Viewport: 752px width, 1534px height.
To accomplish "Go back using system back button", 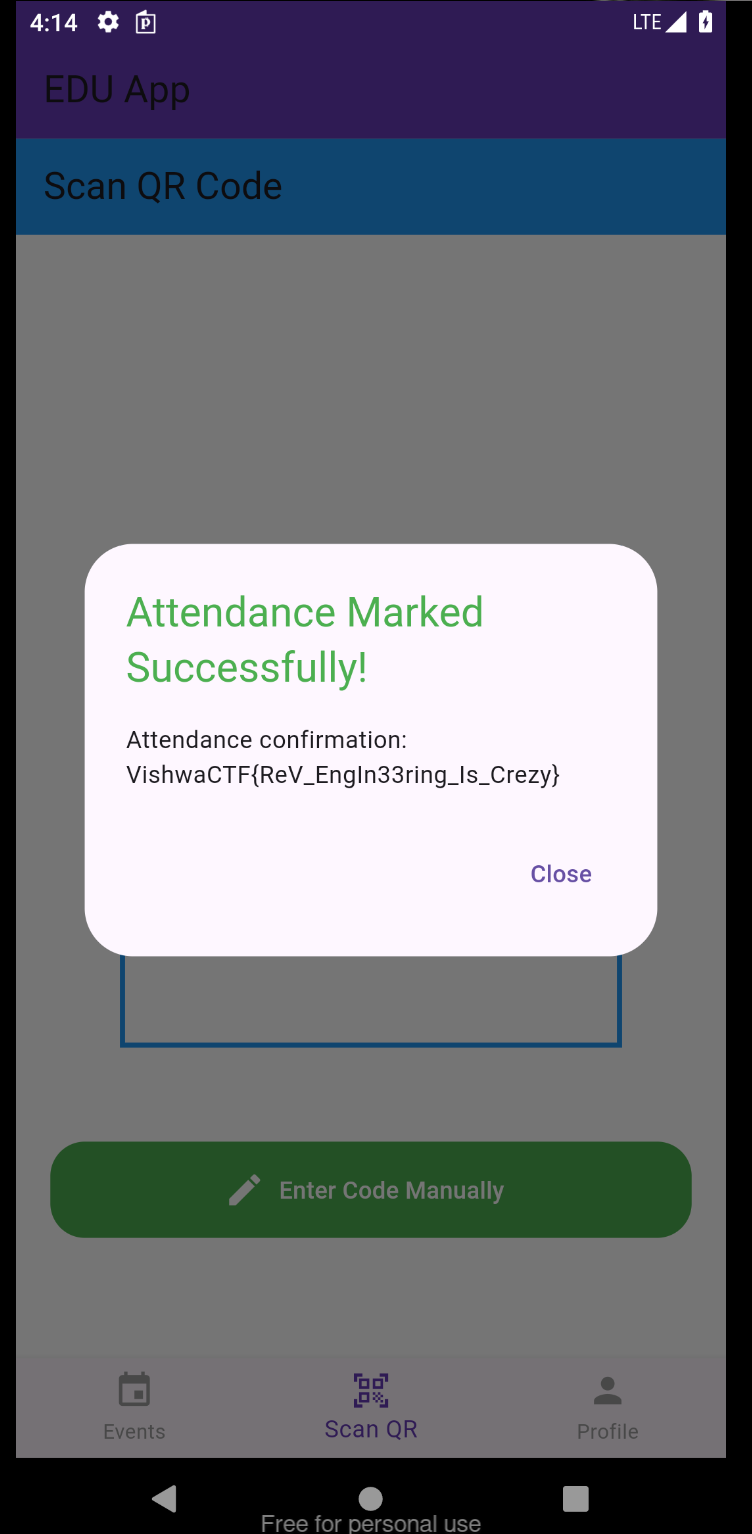I will [164, 1497].
